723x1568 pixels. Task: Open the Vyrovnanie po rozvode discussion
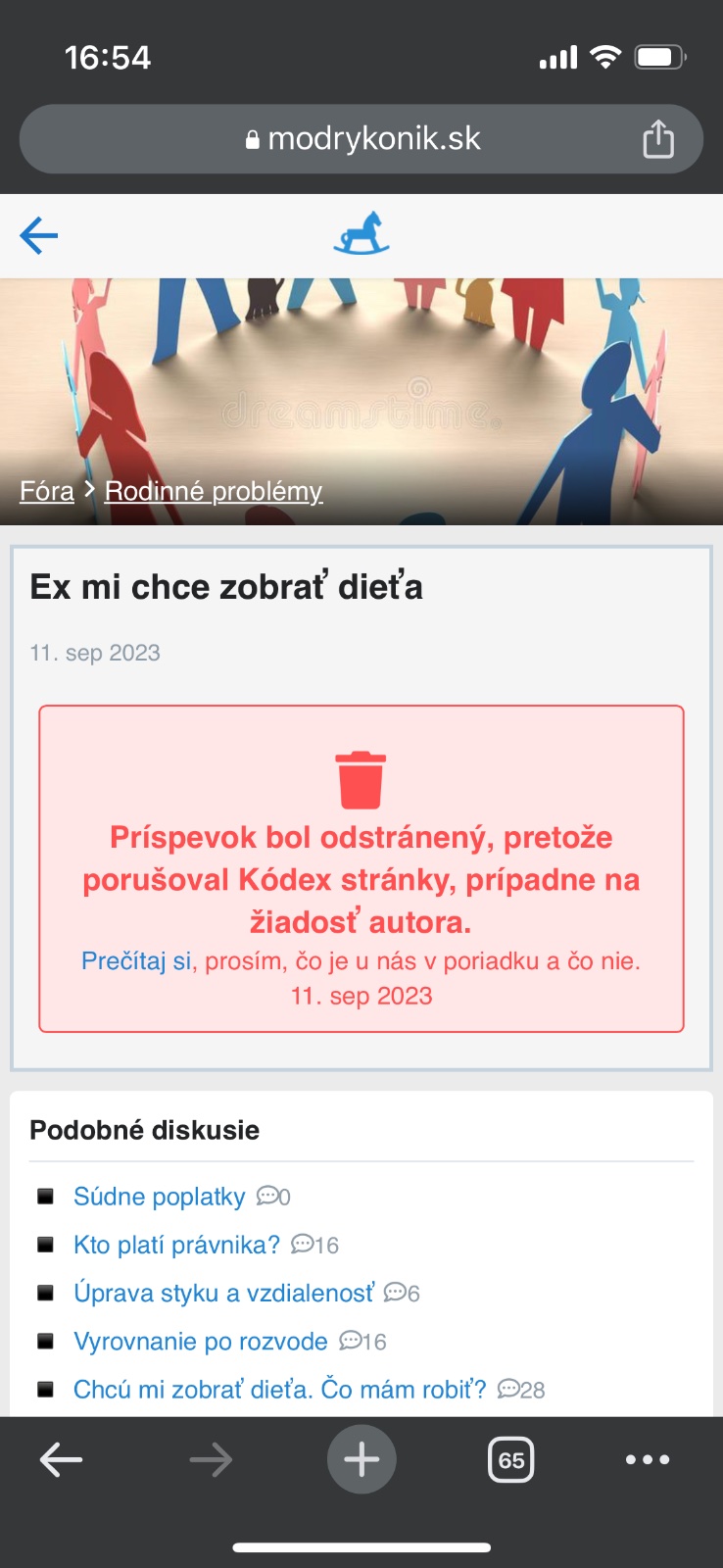(201, 1341)
